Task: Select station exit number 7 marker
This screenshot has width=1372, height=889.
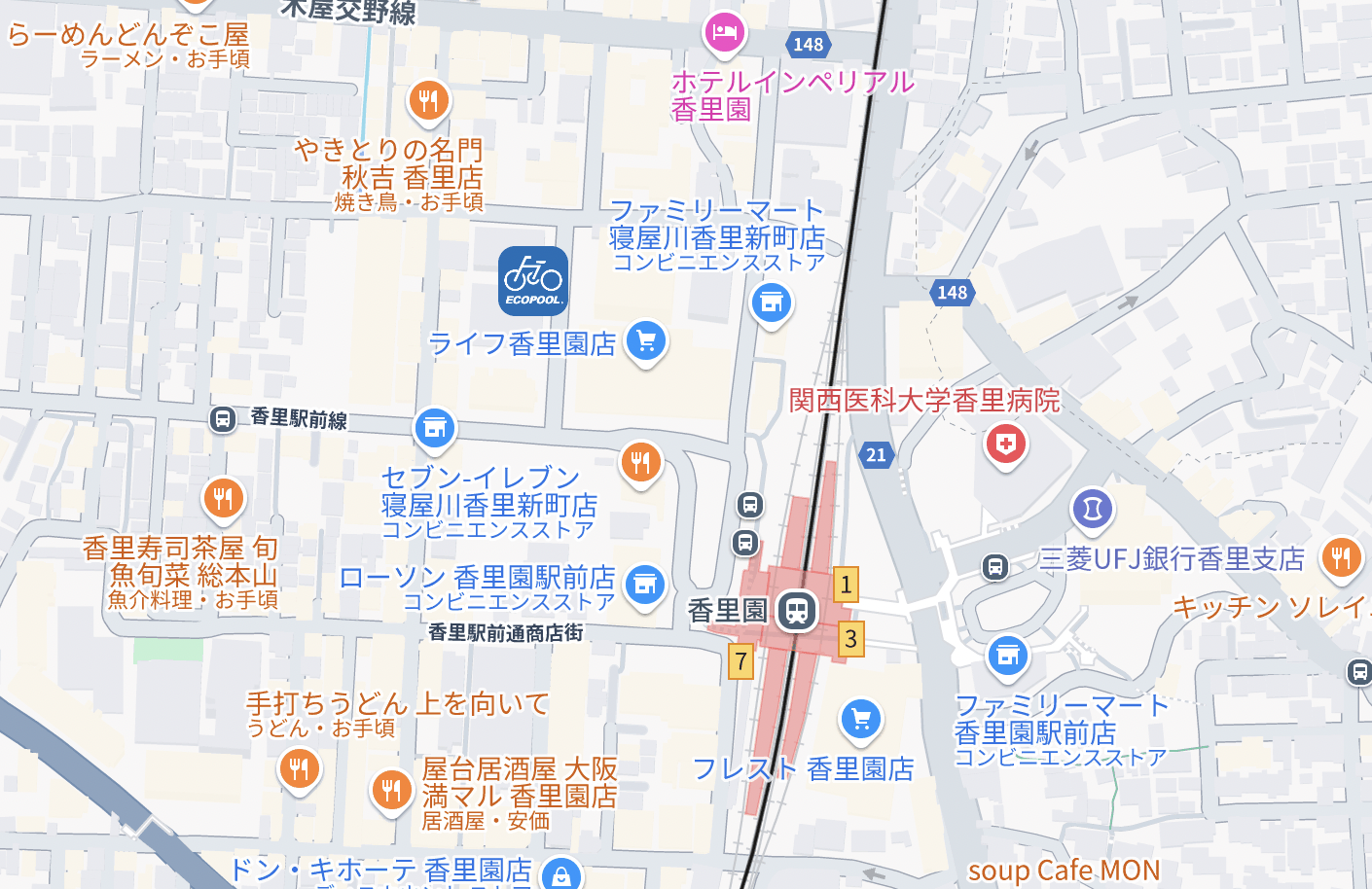Action: [x=741, y=661]
